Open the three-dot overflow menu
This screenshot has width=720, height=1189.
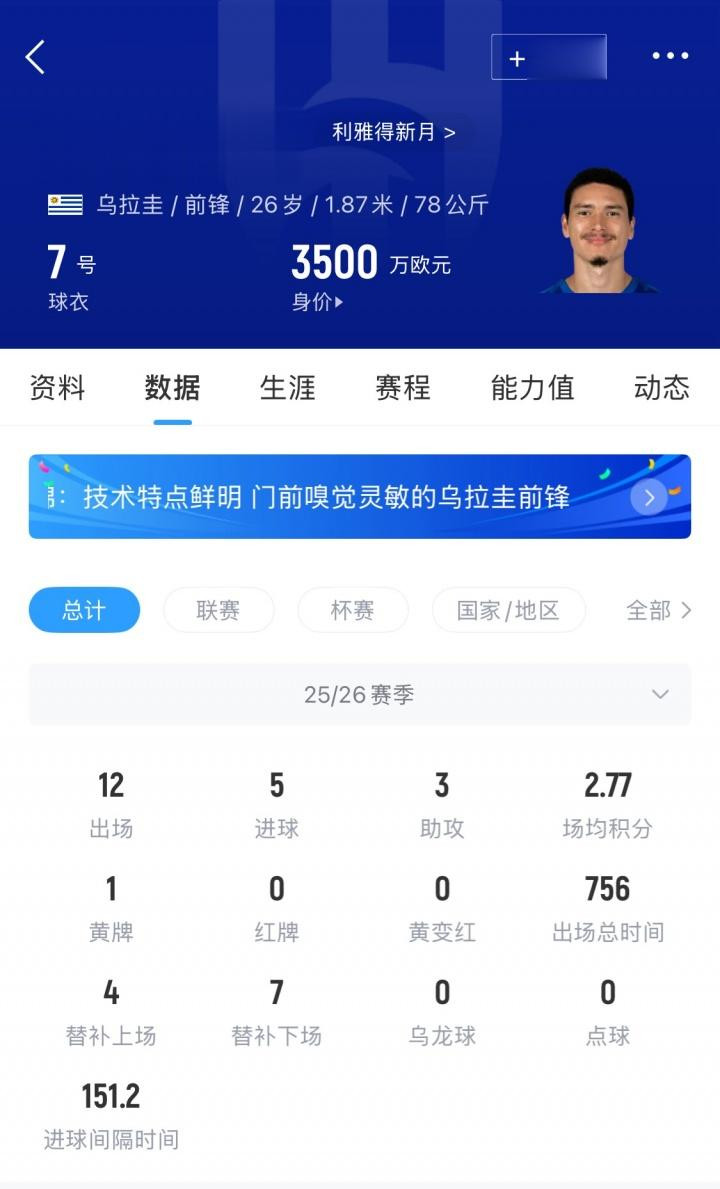point(670,57)
